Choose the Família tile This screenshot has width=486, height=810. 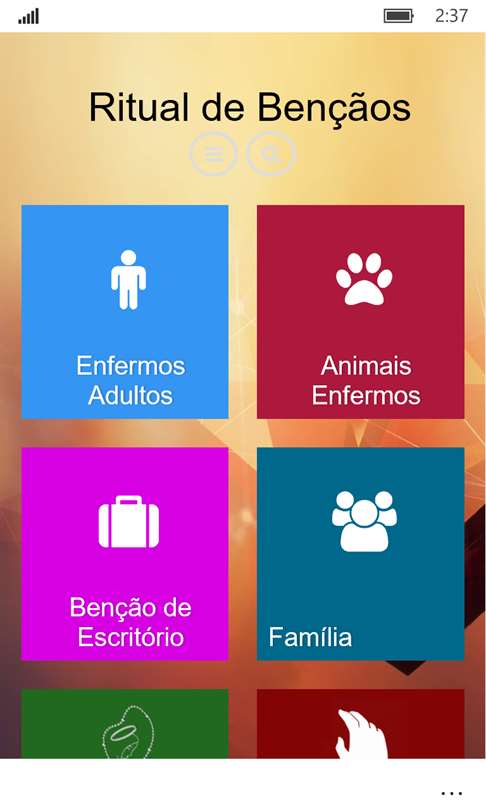pyautogui.click(x=360, y=554)
